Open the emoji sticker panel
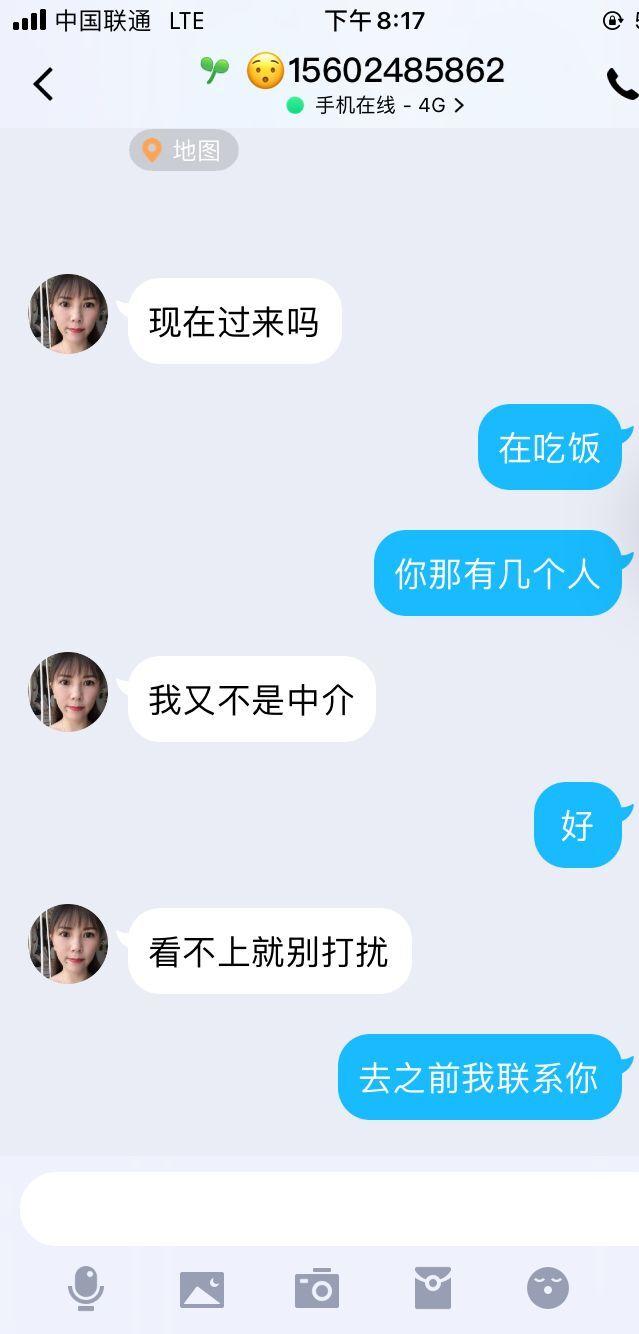Screen dimensions: 639x1334 (548, 1288)
